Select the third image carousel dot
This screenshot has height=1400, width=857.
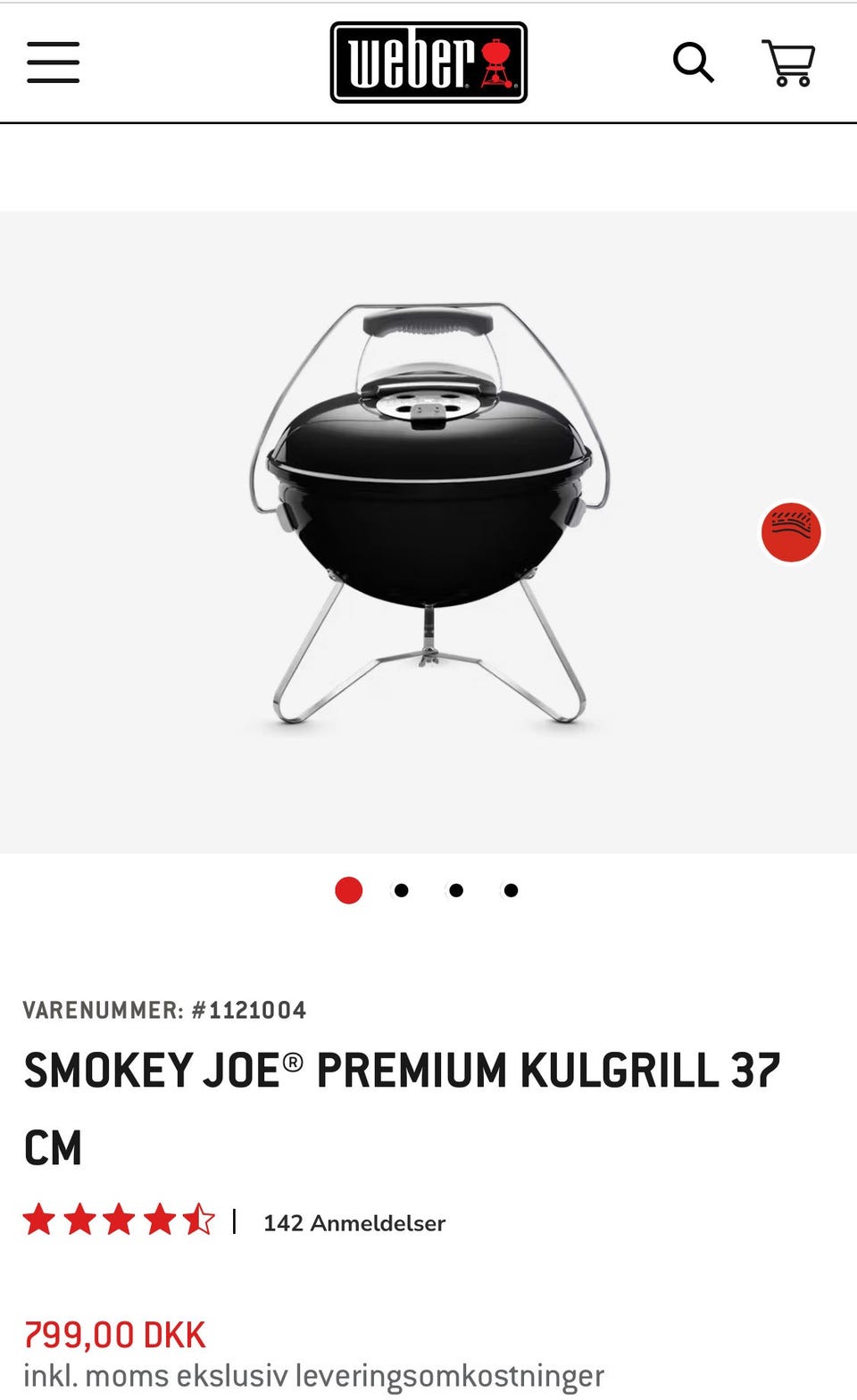[456, 890]
